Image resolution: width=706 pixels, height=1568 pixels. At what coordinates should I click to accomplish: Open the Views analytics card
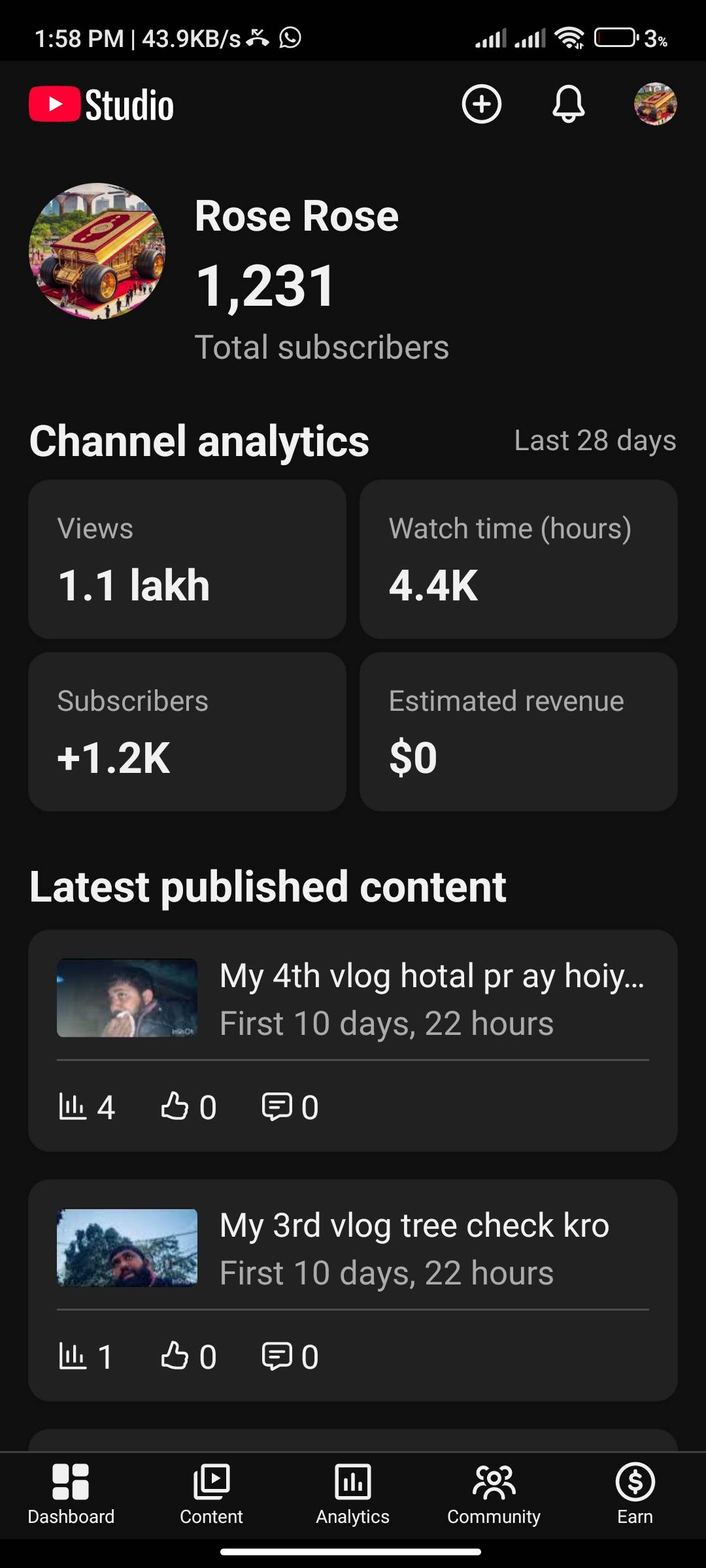tap(187, 559)
